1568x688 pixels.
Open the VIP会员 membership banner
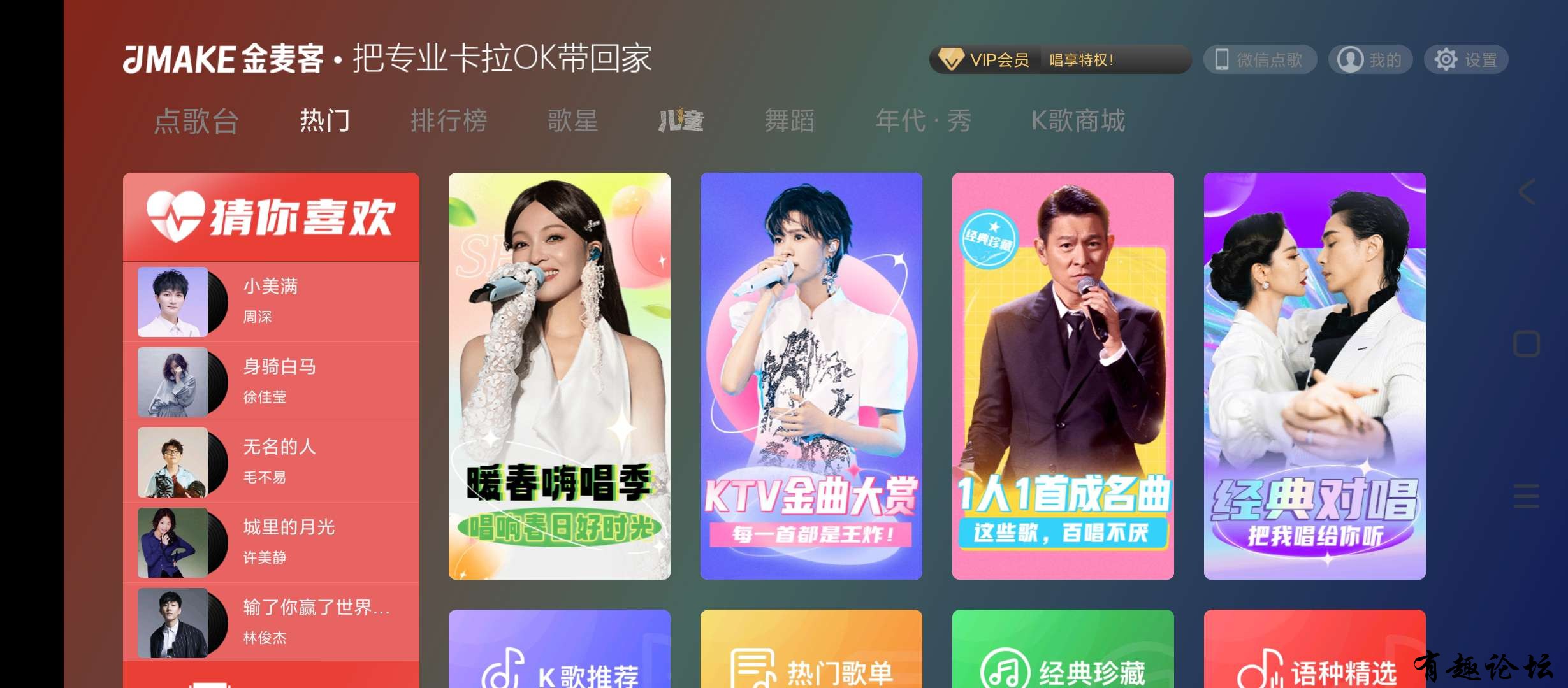[1059, 60]
